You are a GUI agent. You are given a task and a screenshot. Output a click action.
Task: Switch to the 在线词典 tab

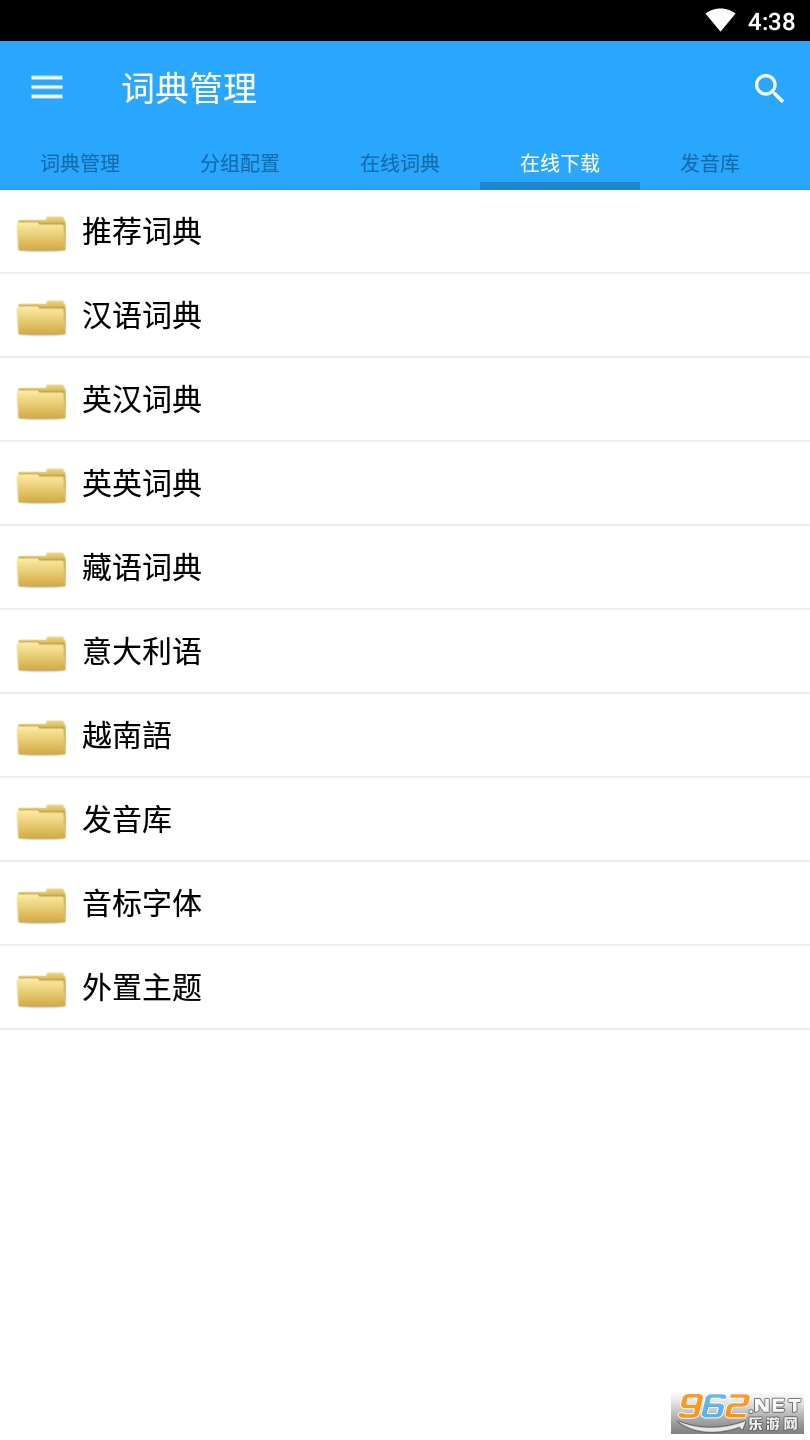tap(400, 163)
